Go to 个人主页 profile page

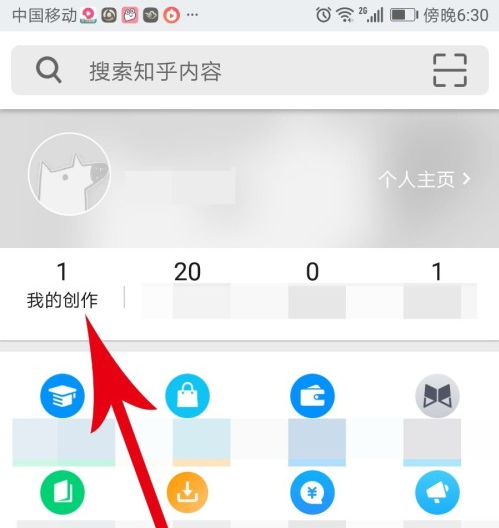coord(424,179)
